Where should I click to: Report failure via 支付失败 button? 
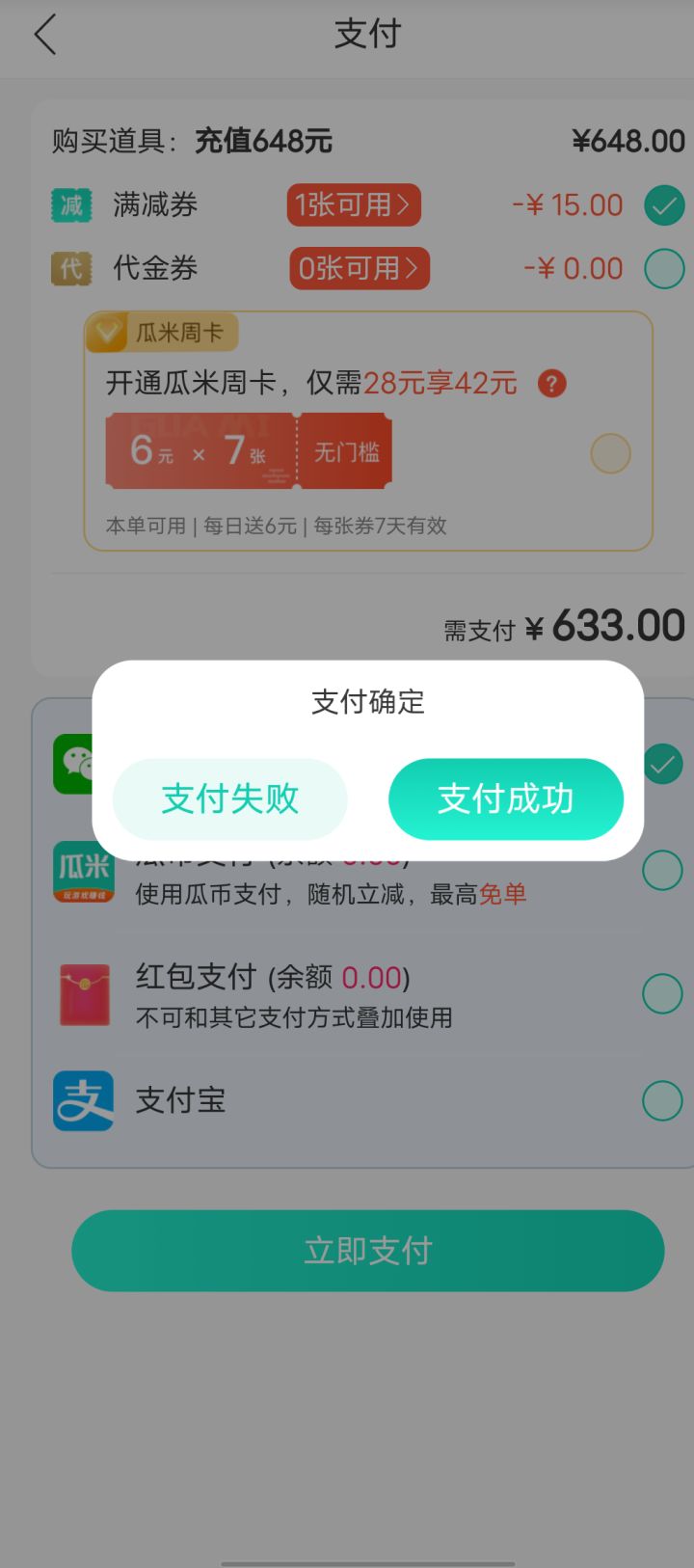[229, 798]
